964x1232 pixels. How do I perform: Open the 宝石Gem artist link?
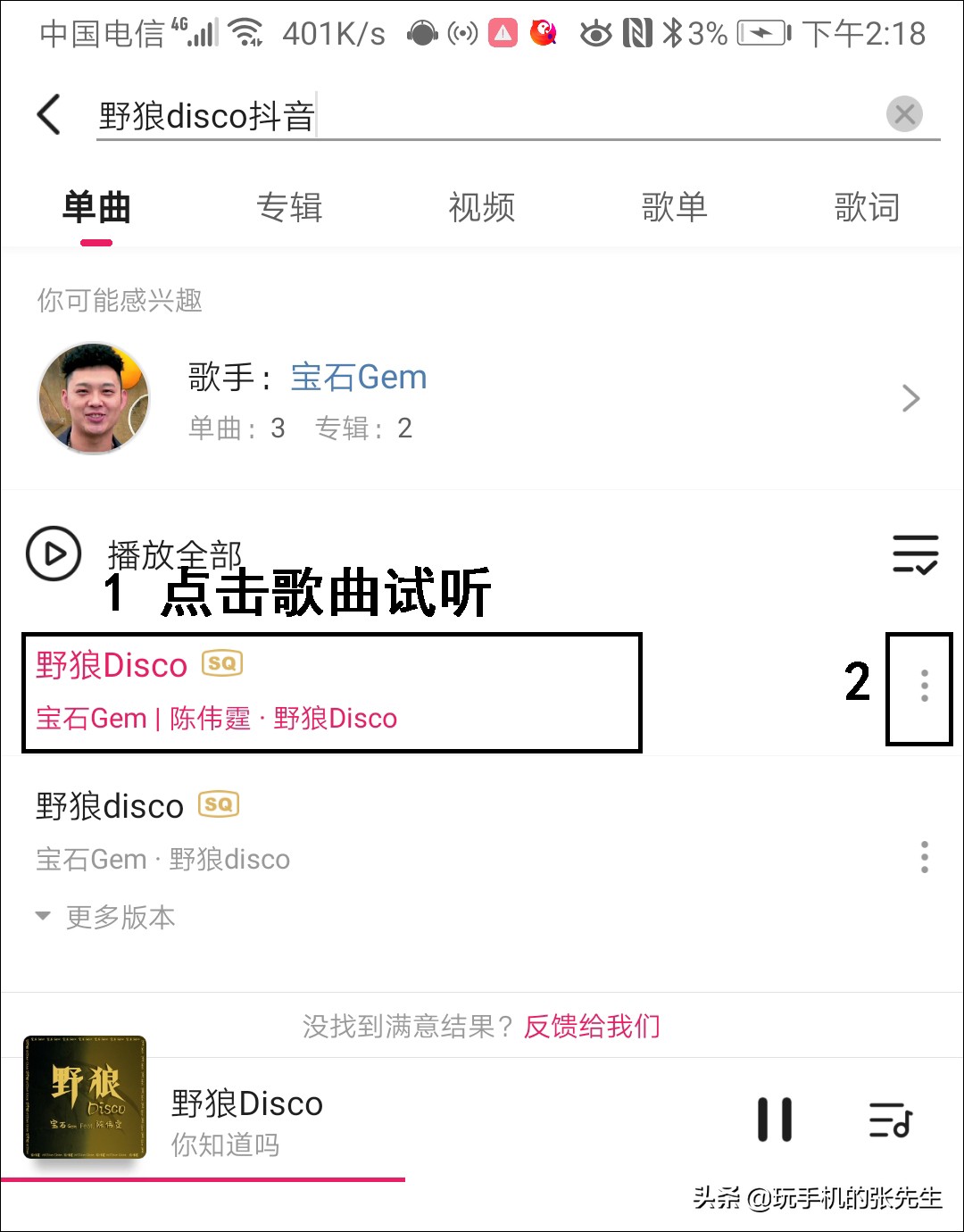click(x=359, y=377)
